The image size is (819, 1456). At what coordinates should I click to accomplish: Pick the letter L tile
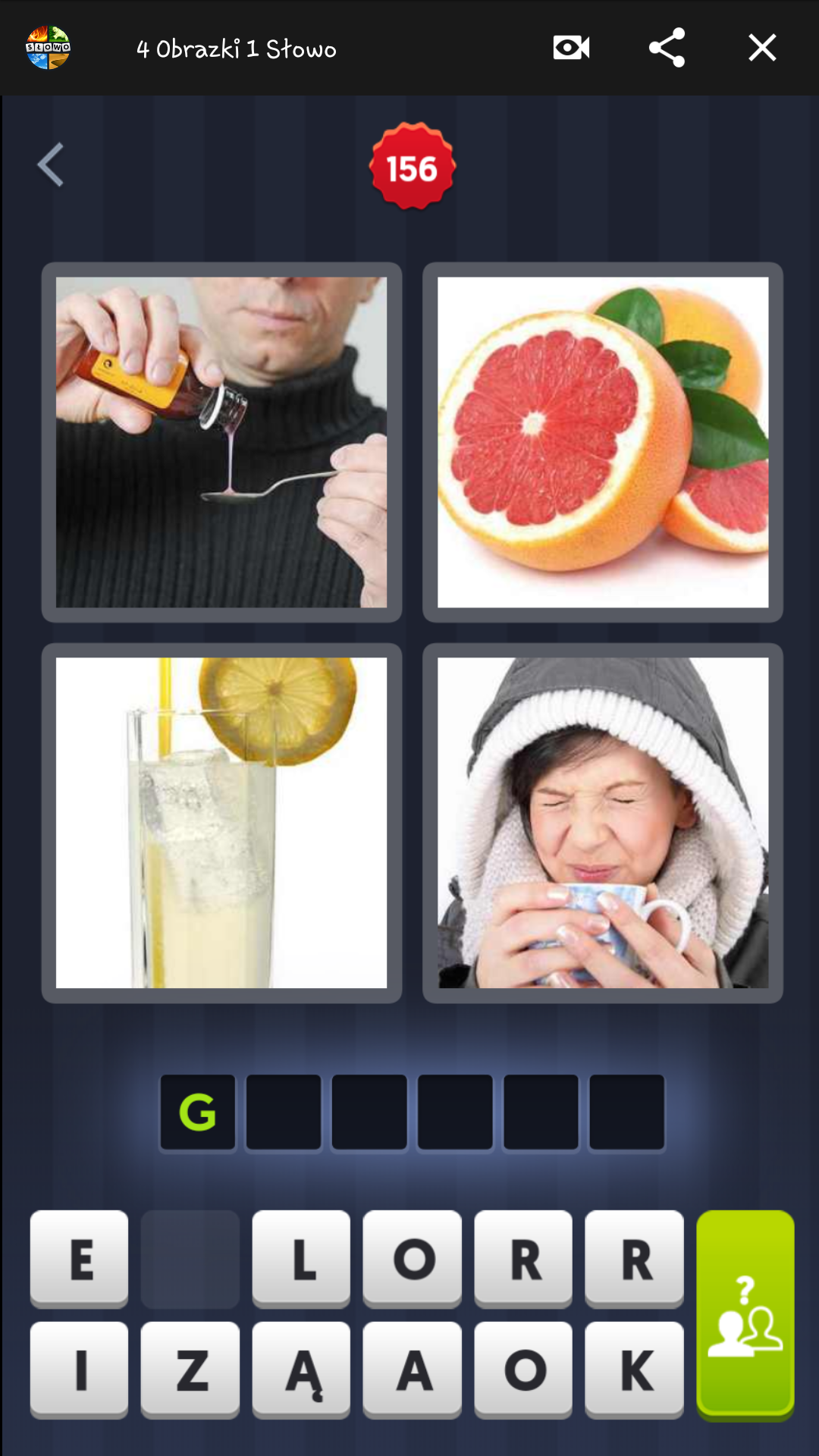pyautogui.click(x=301, y=1259)
